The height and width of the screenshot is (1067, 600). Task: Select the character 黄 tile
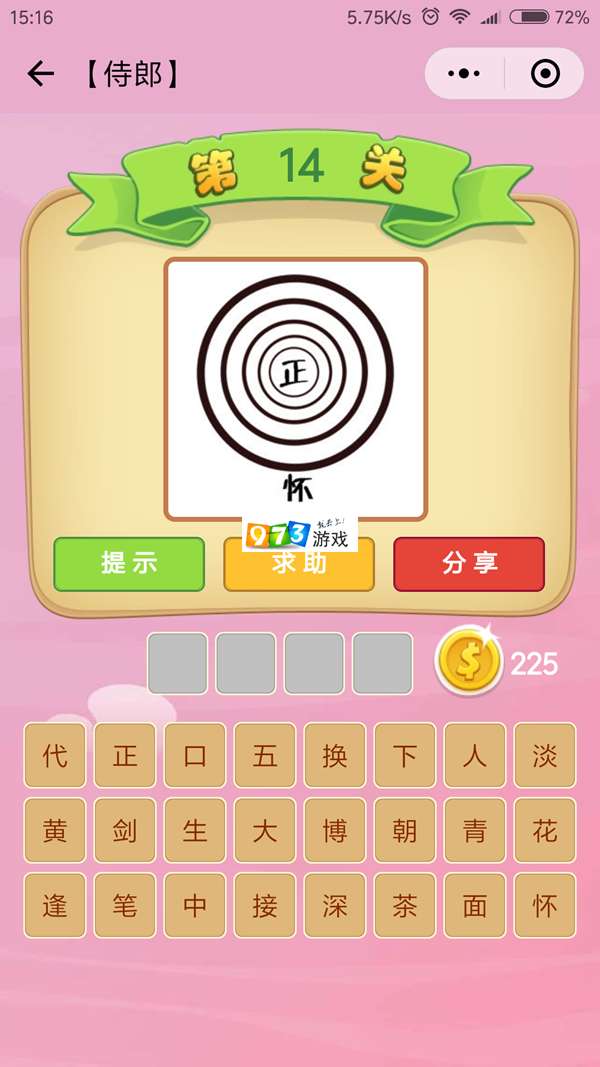[55, 830]
